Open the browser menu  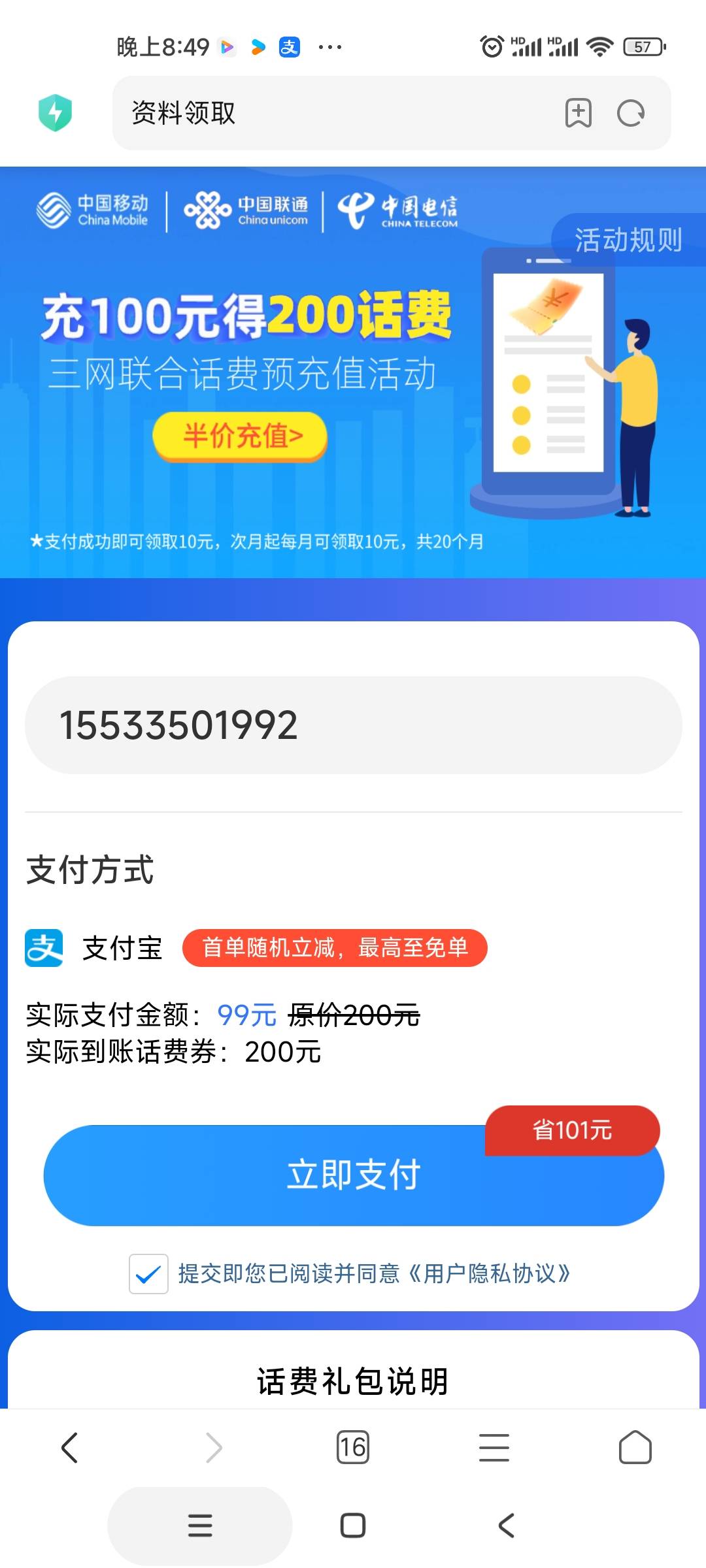click(494, 1447)
